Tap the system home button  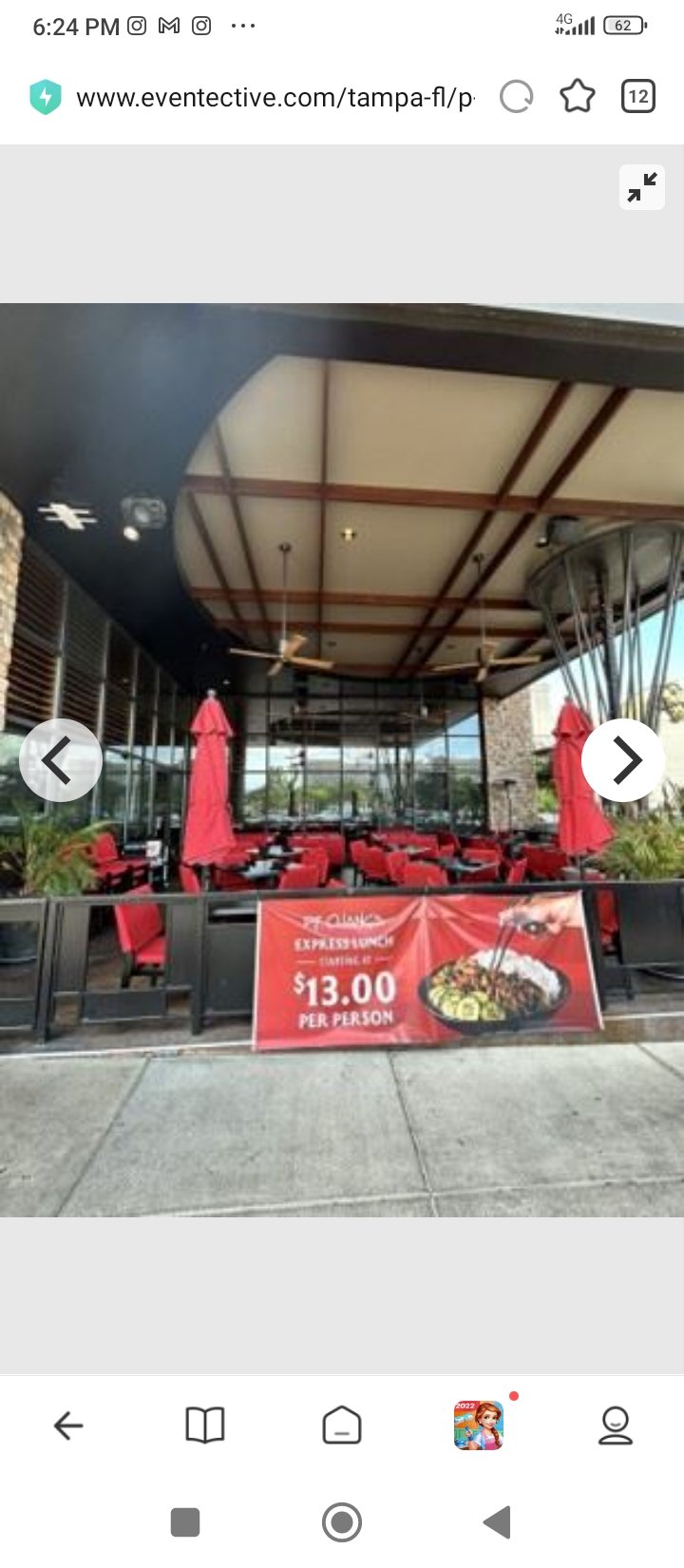[342, 1522]
